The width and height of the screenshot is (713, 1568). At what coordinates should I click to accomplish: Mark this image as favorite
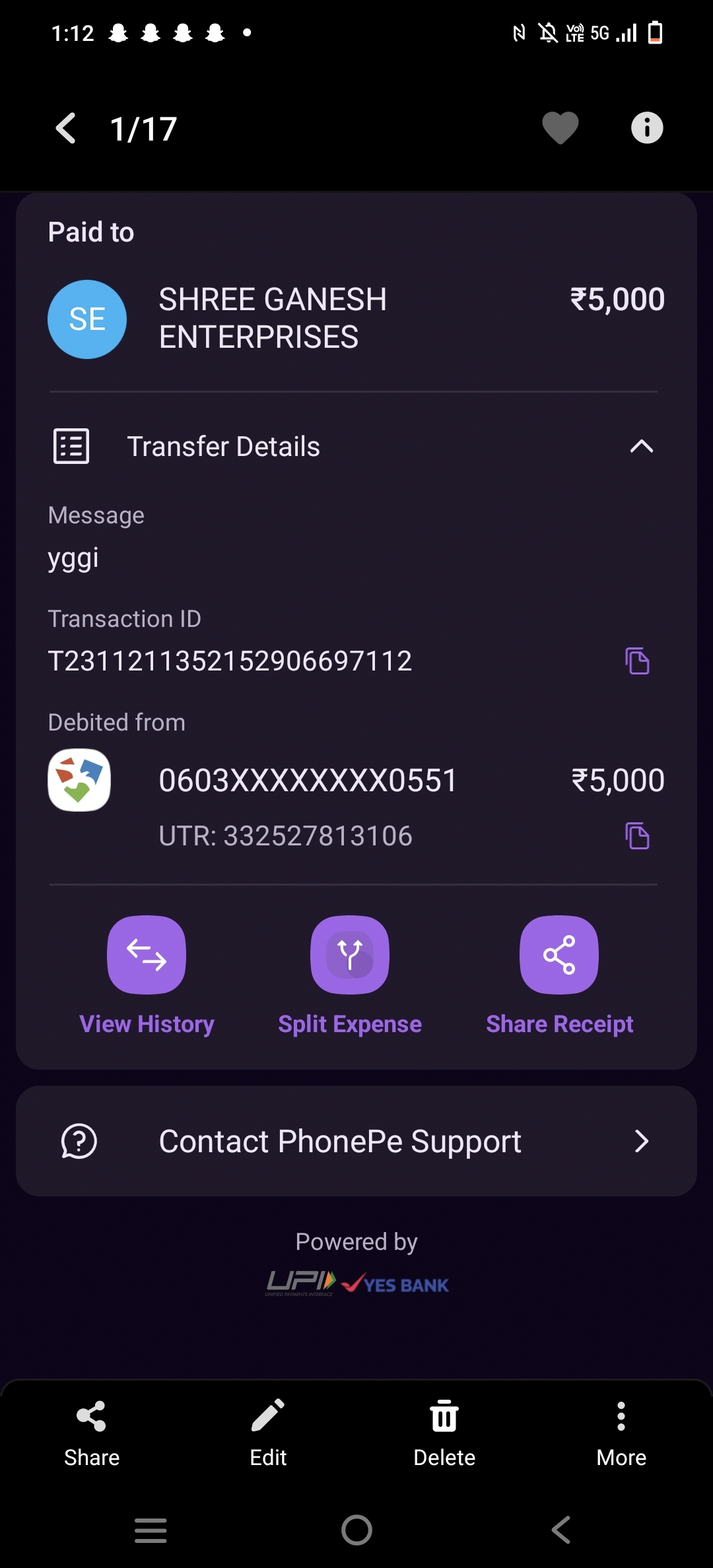[560, 128]
